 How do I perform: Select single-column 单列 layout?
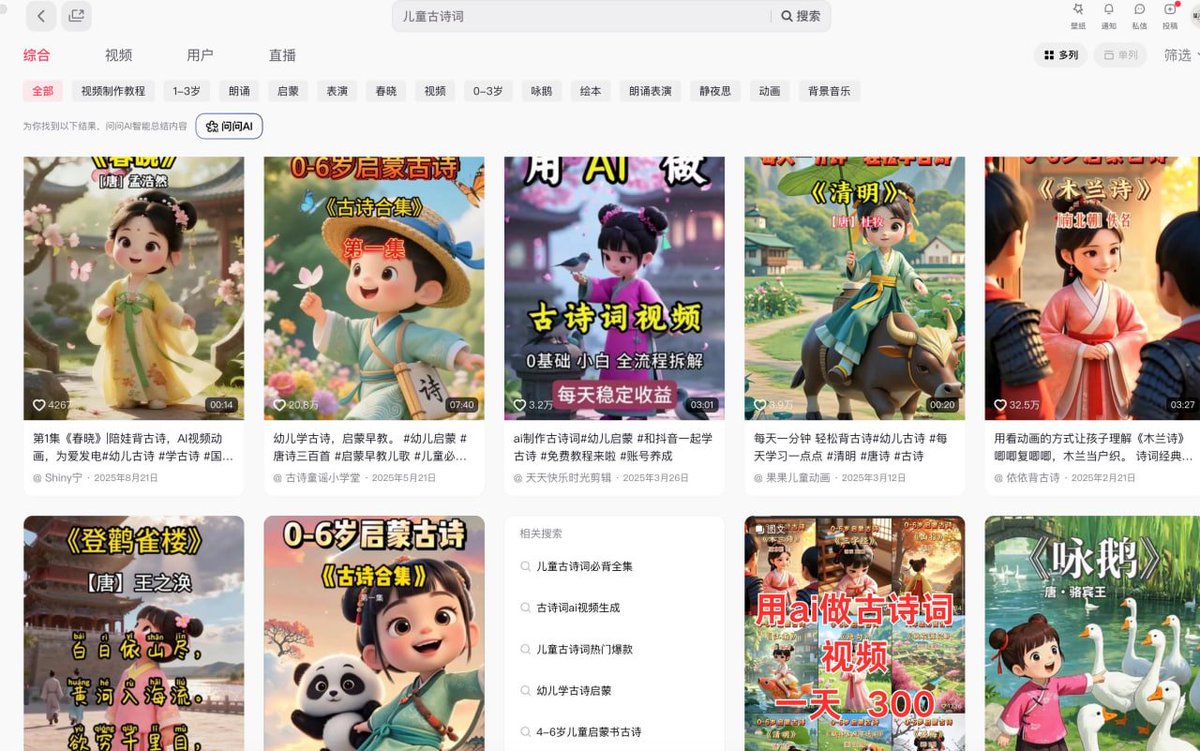[x=1120, y=55]
